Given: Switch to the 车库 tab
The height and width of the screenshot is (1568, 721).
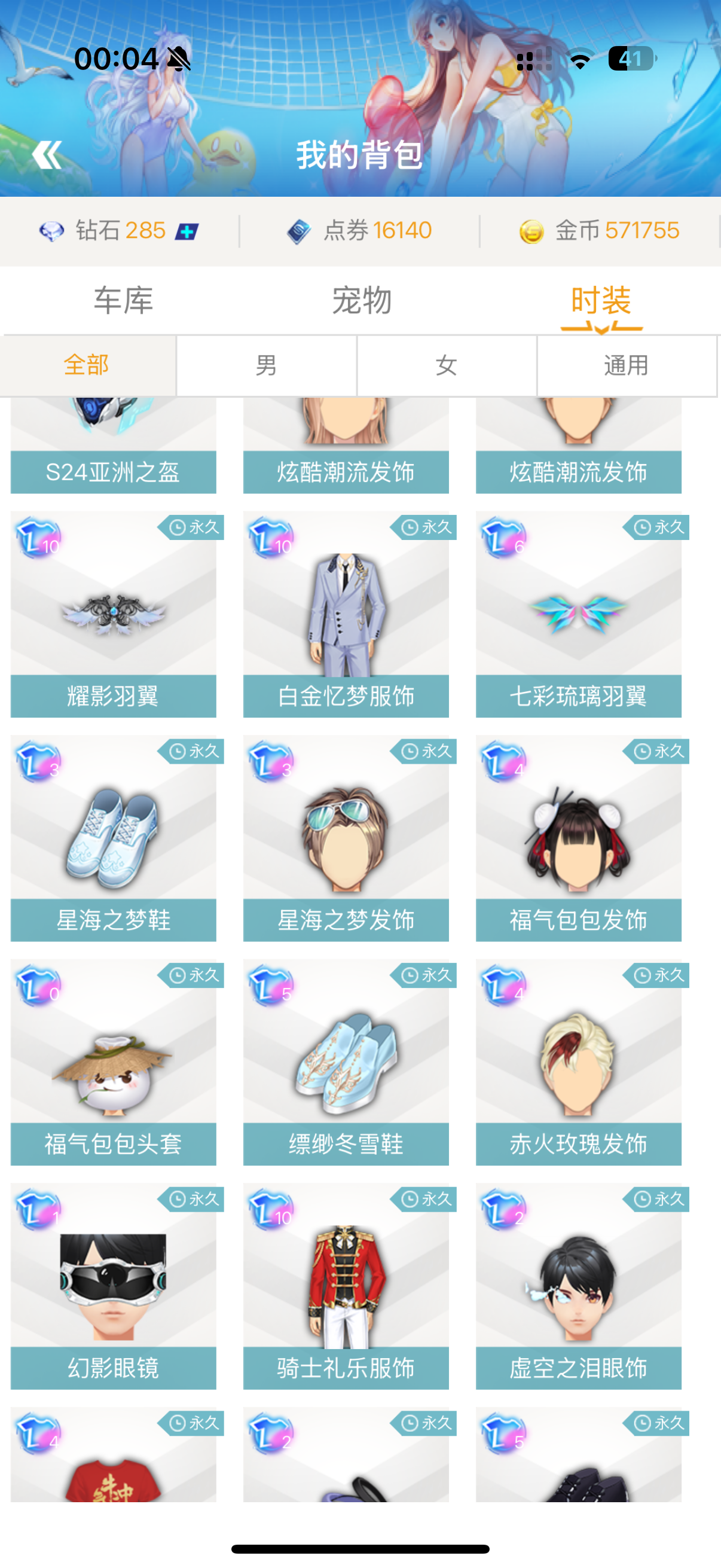Looking at the screenshot, I should point(124,301).
